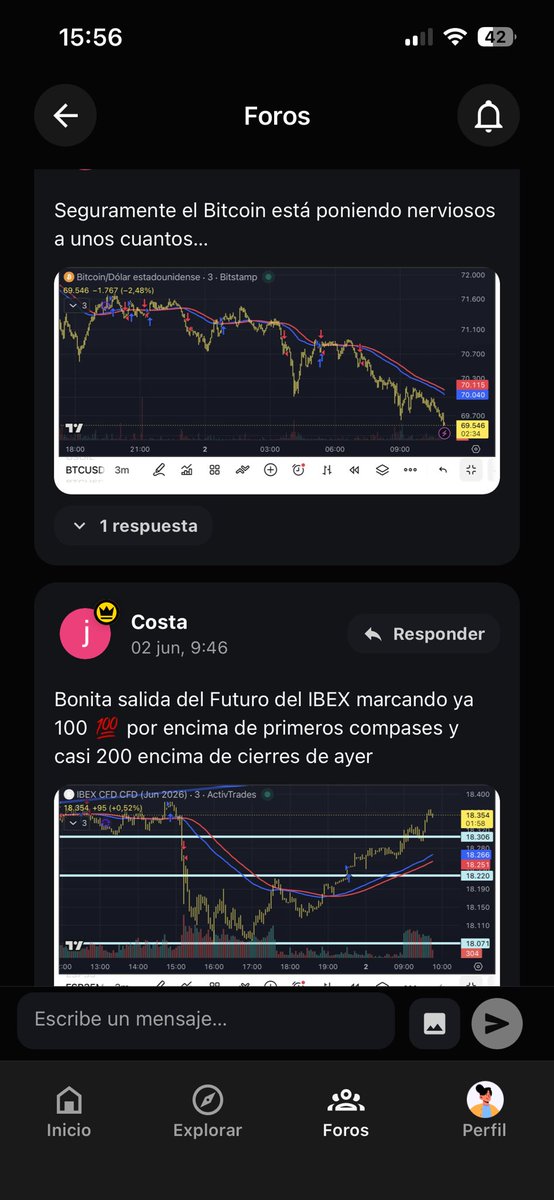Focus the Escribe un mensaje field
This screenshot has height=1200, width=554.
tap(206, 1021)
